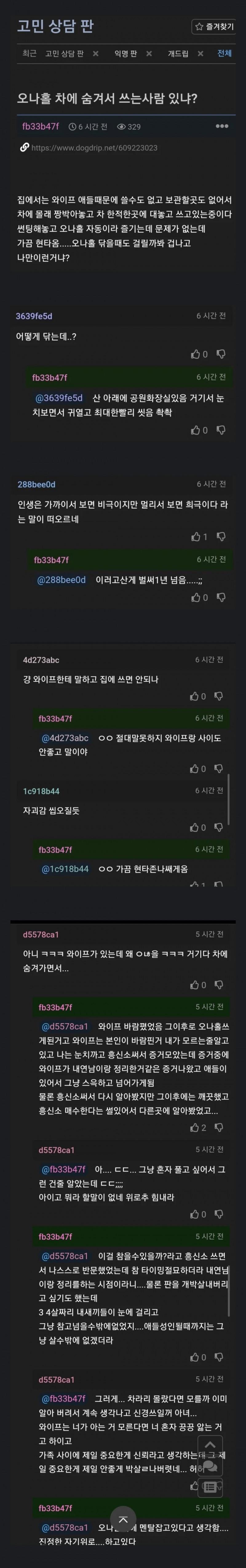Jump to top with the floating arrow button
This screenshot has height=1568, width=246.
pos(123,1519)
